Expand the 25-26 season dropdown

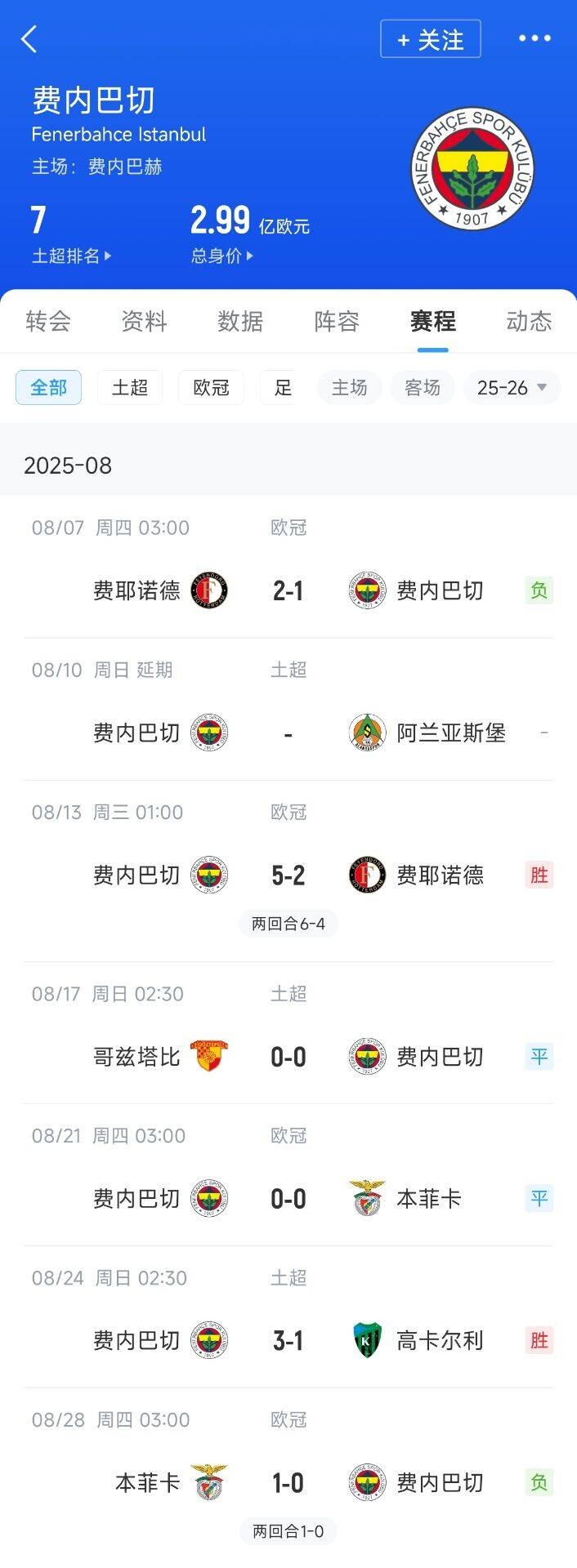click(512, 387)
